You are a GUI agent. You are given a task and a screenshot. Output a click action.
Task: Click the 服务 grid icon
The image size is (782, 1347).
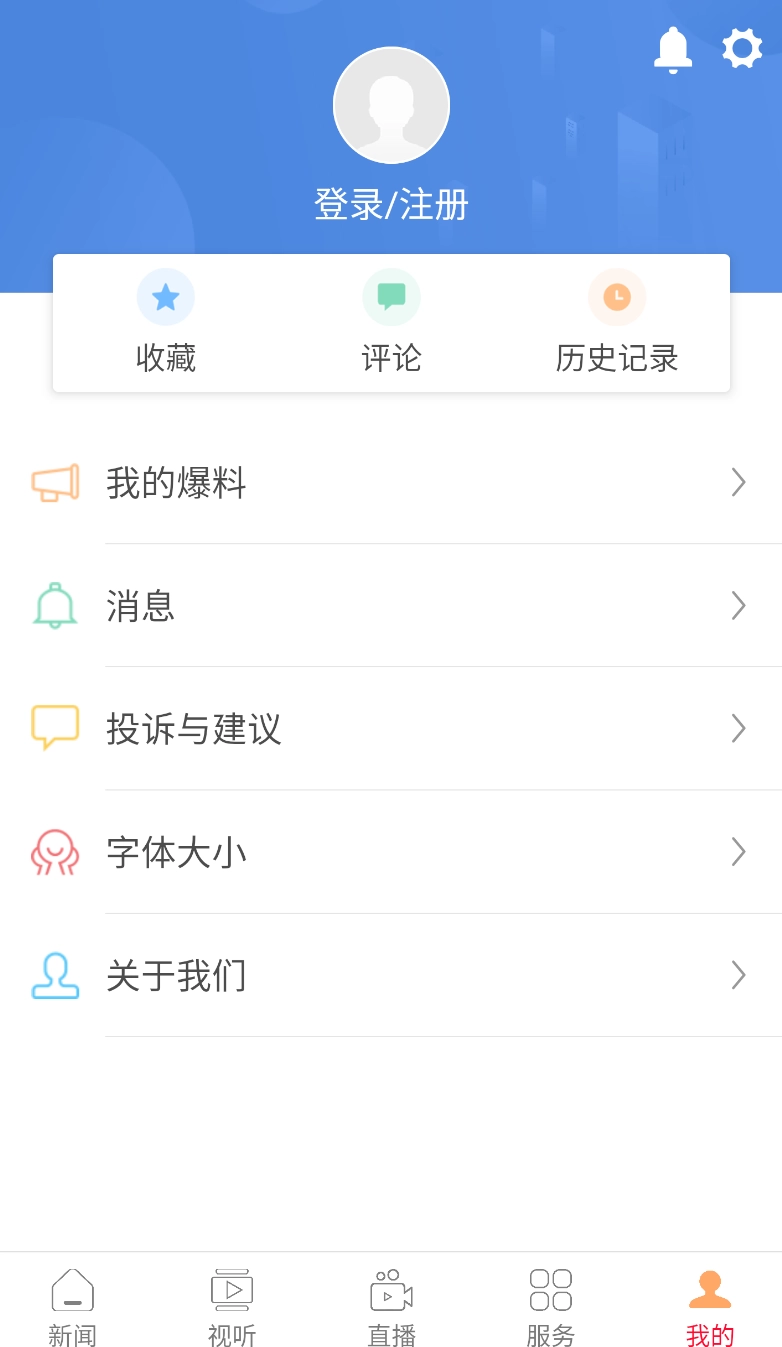coord(549,1289)
